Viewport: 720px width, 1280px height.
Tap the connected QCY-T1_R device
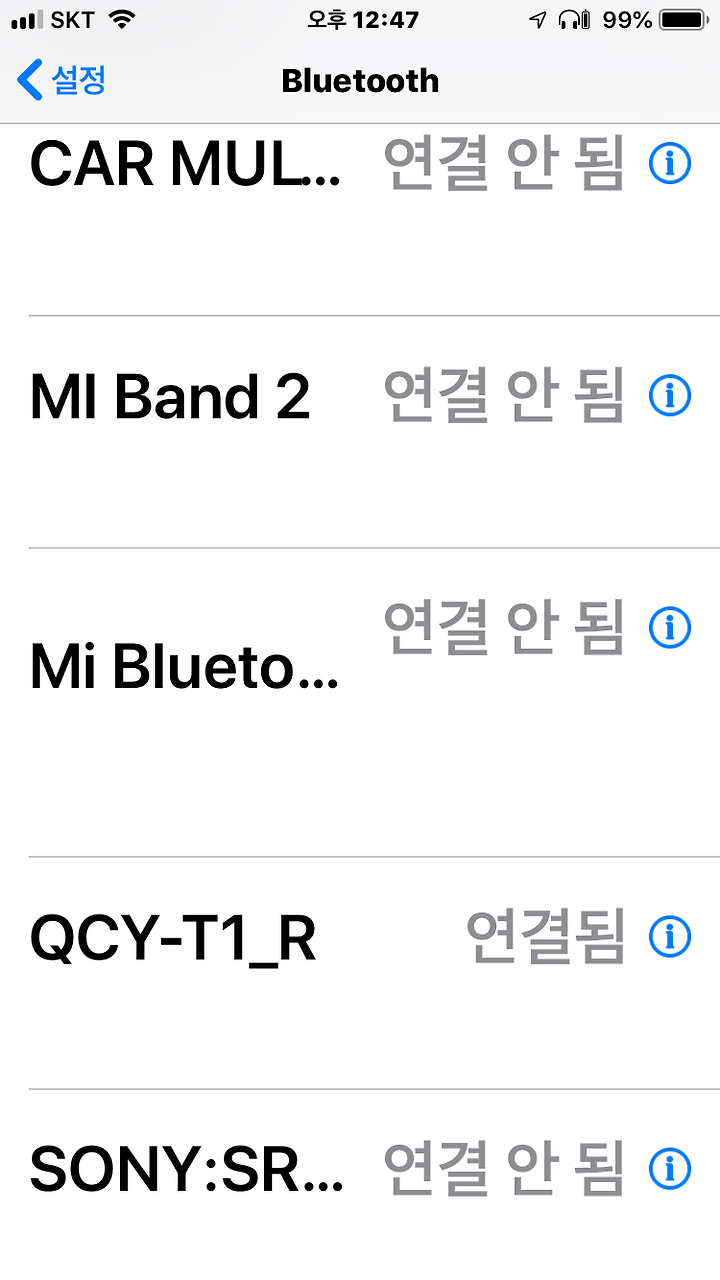point(360,973)
